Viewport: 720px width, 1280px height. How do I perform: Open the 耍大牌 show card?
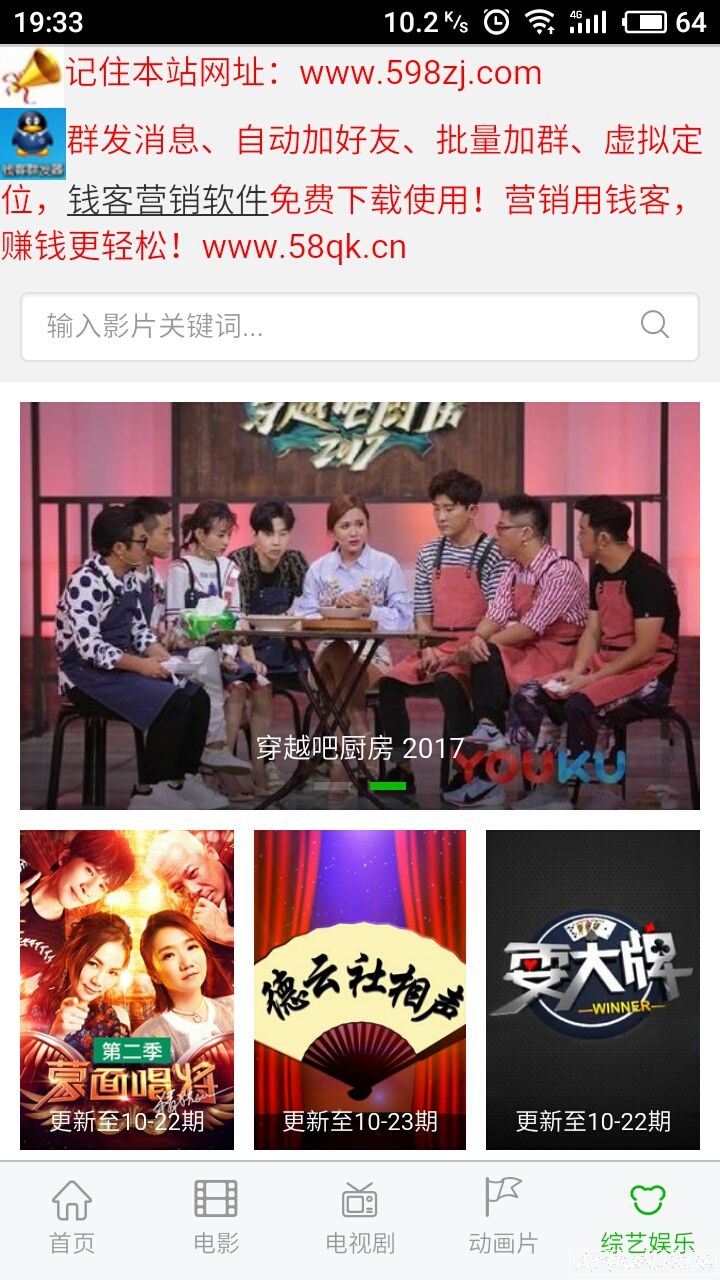click(x=593, y=989)
